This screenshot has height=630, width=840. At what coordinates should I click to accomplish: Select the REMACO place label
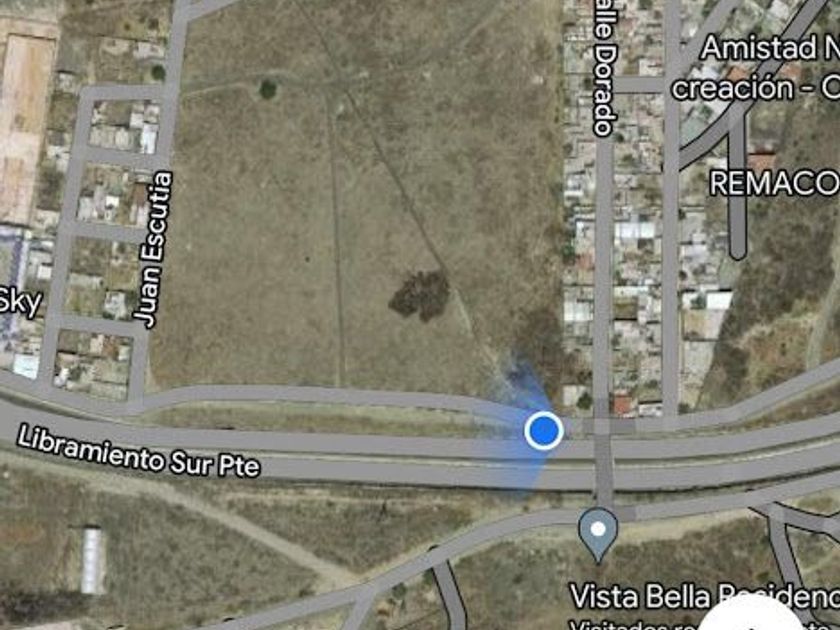coord(774,183)
